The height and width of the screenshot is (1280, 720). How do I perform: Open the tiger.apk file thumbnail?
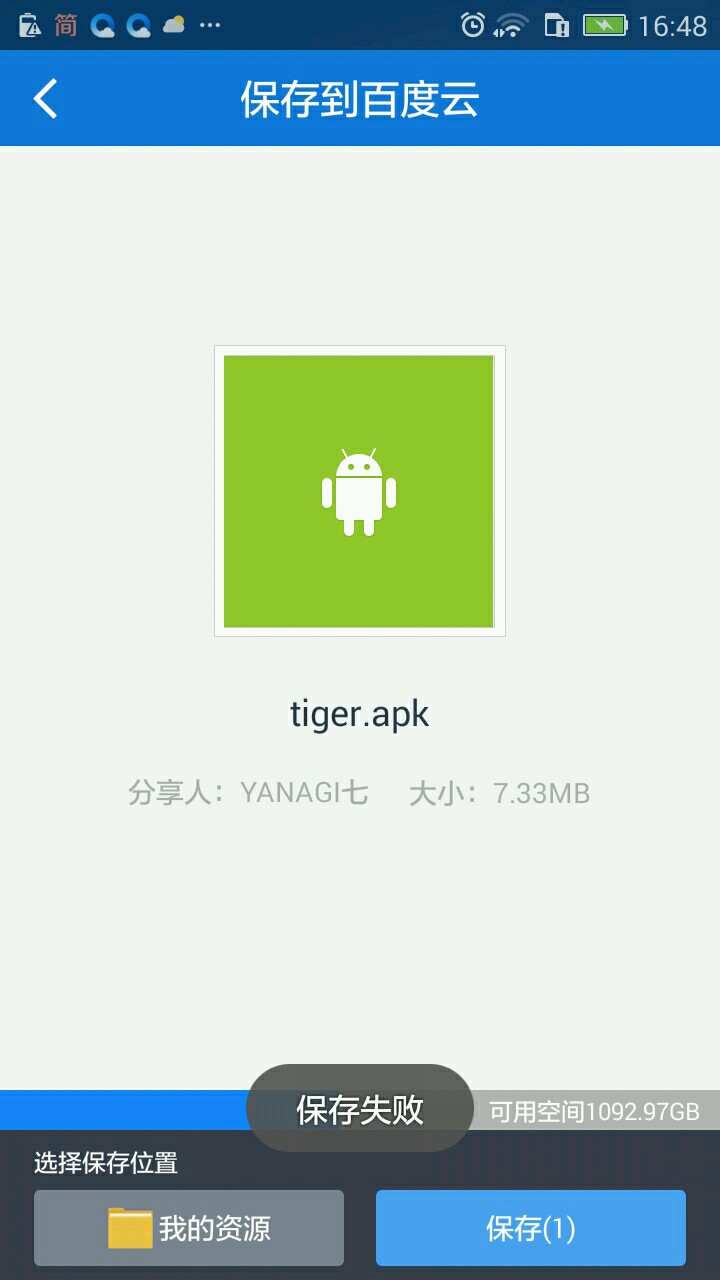point(359,491)
